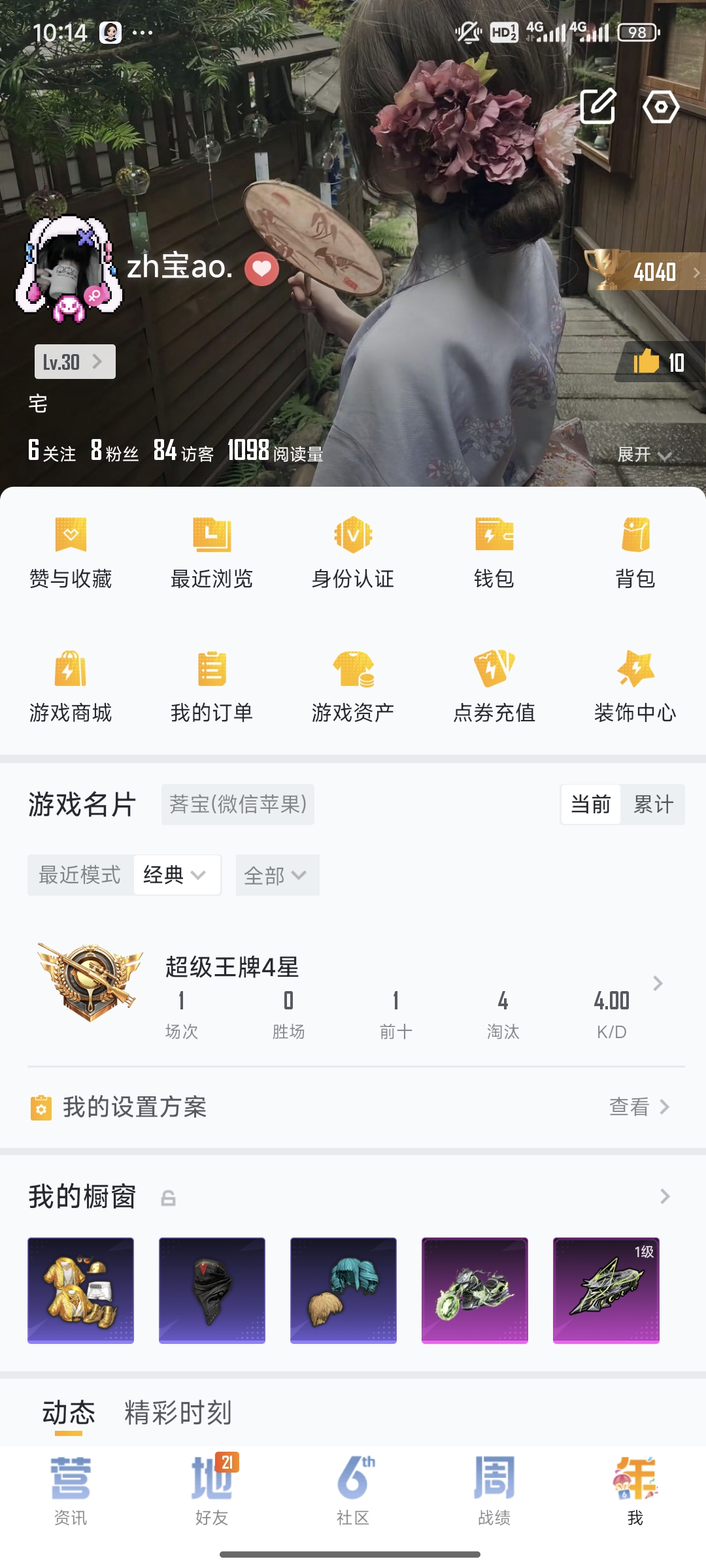706x1568 pixels.
Task: Expand the 经典 game mode dropdown
Action: click(176, 875)
